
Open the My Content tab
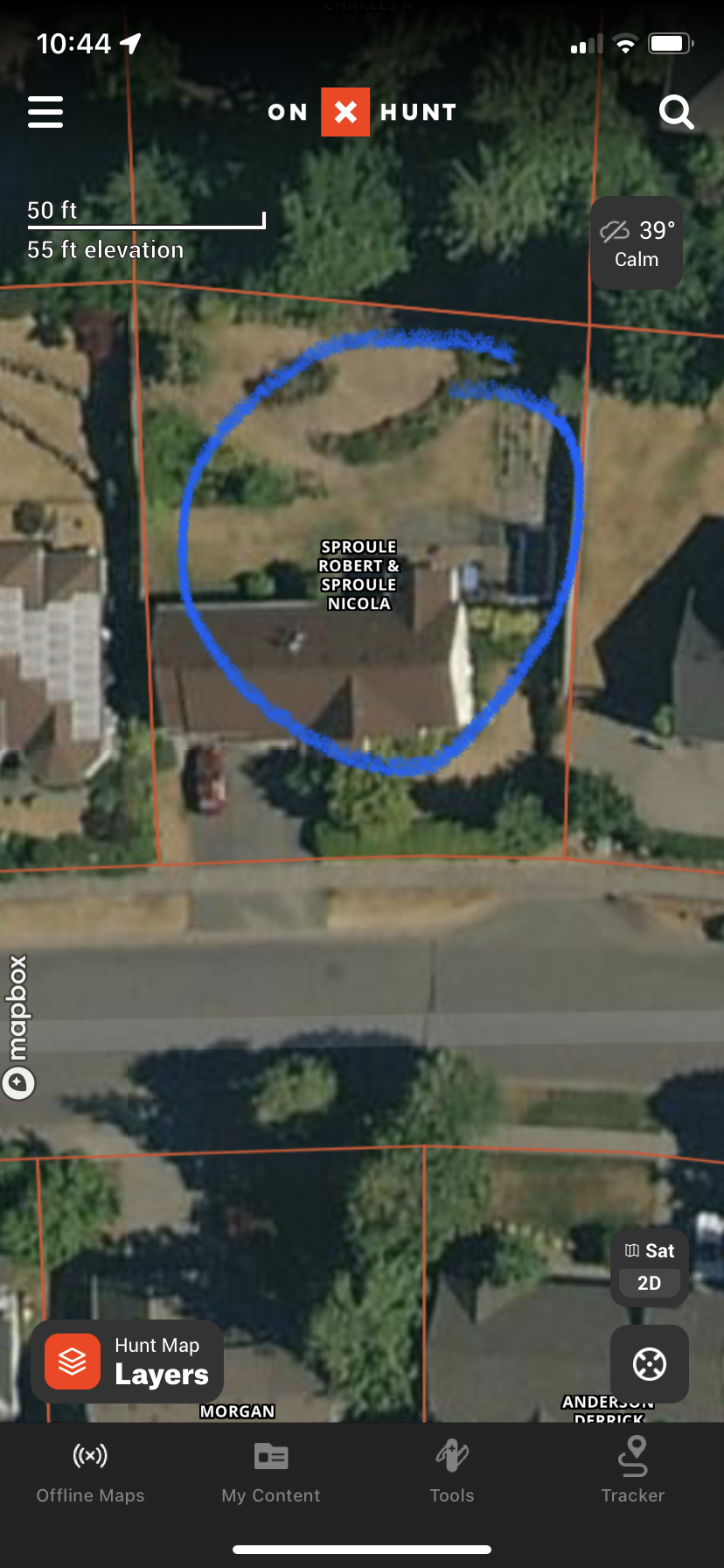tap(271, 1473)
